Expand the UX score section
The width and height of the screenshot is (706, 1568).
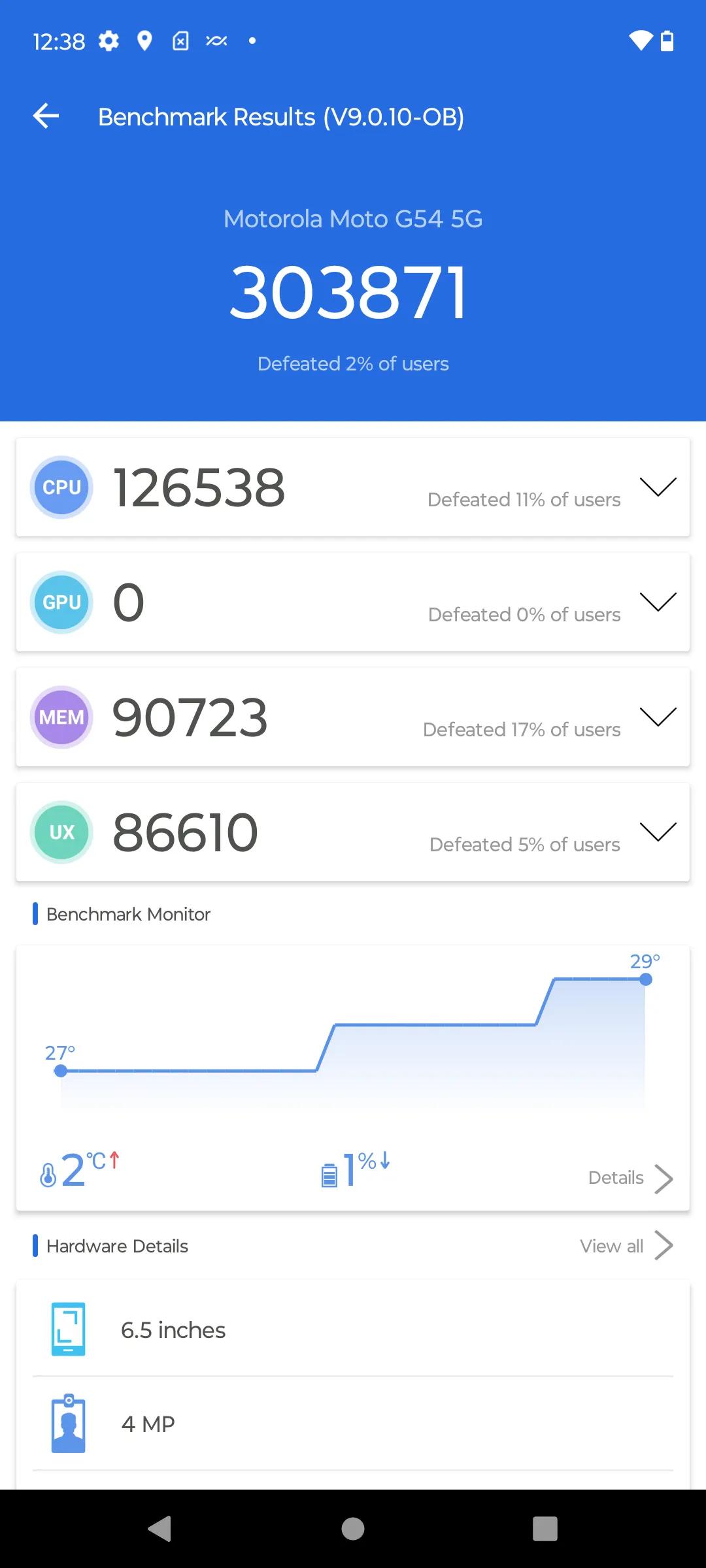pos(658,832)
